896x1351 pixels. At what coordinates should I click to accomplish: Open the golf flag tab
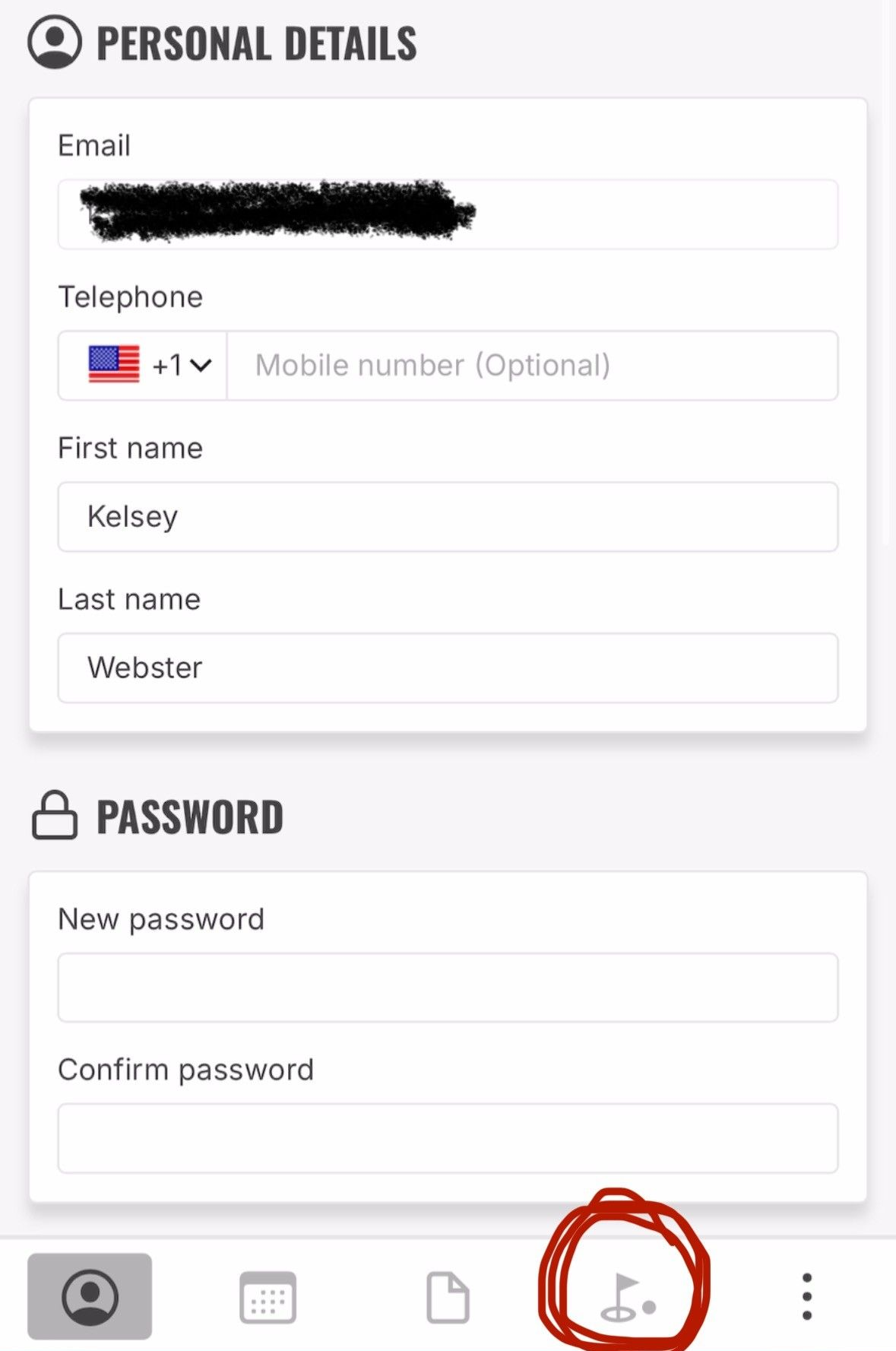click(626, 1297)
